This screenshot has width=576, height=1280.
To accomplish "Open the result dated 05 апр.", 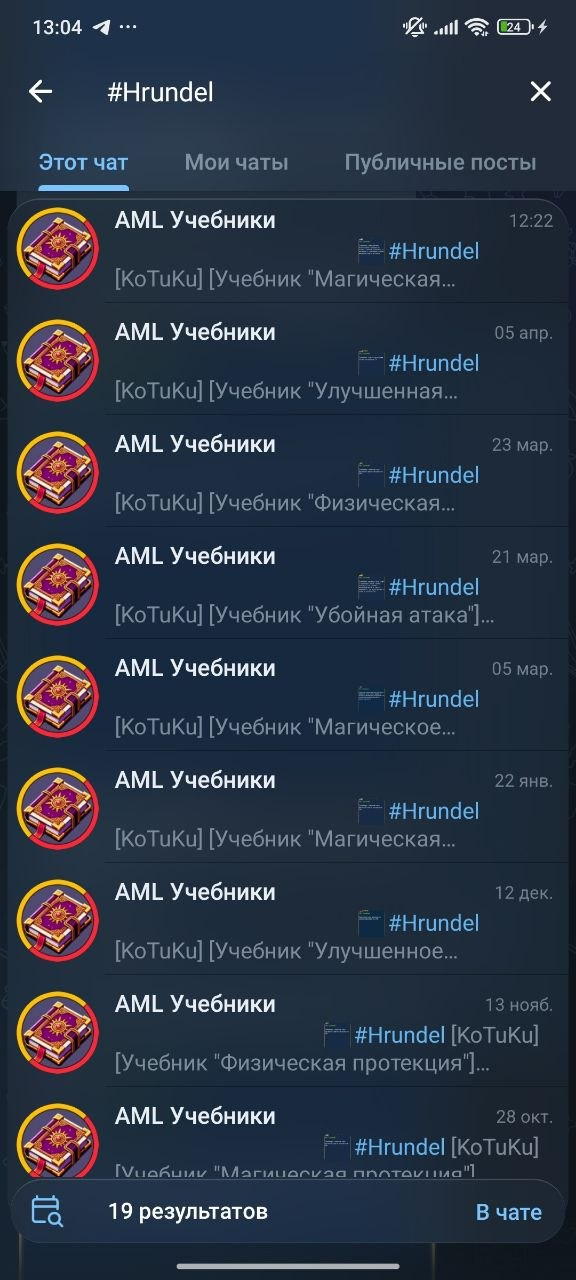I will tap(288, 359).
